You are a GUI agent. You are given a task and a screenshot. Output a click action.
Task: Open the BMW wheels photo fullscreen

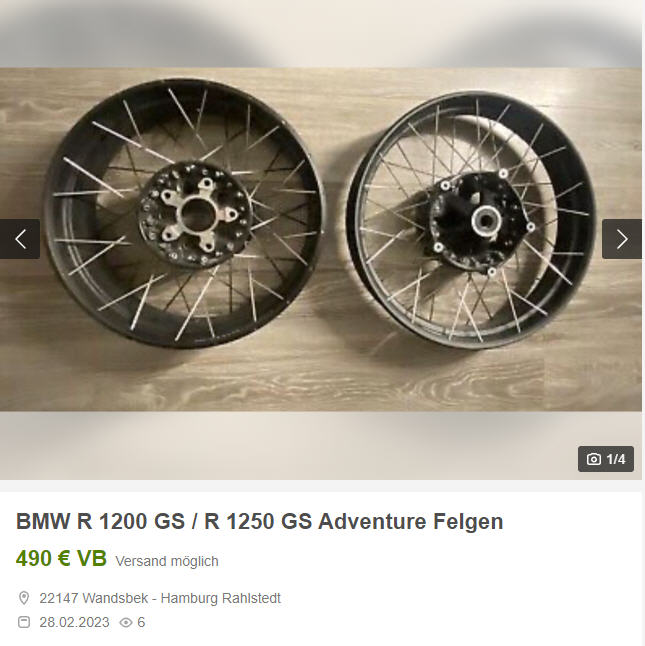320,240
